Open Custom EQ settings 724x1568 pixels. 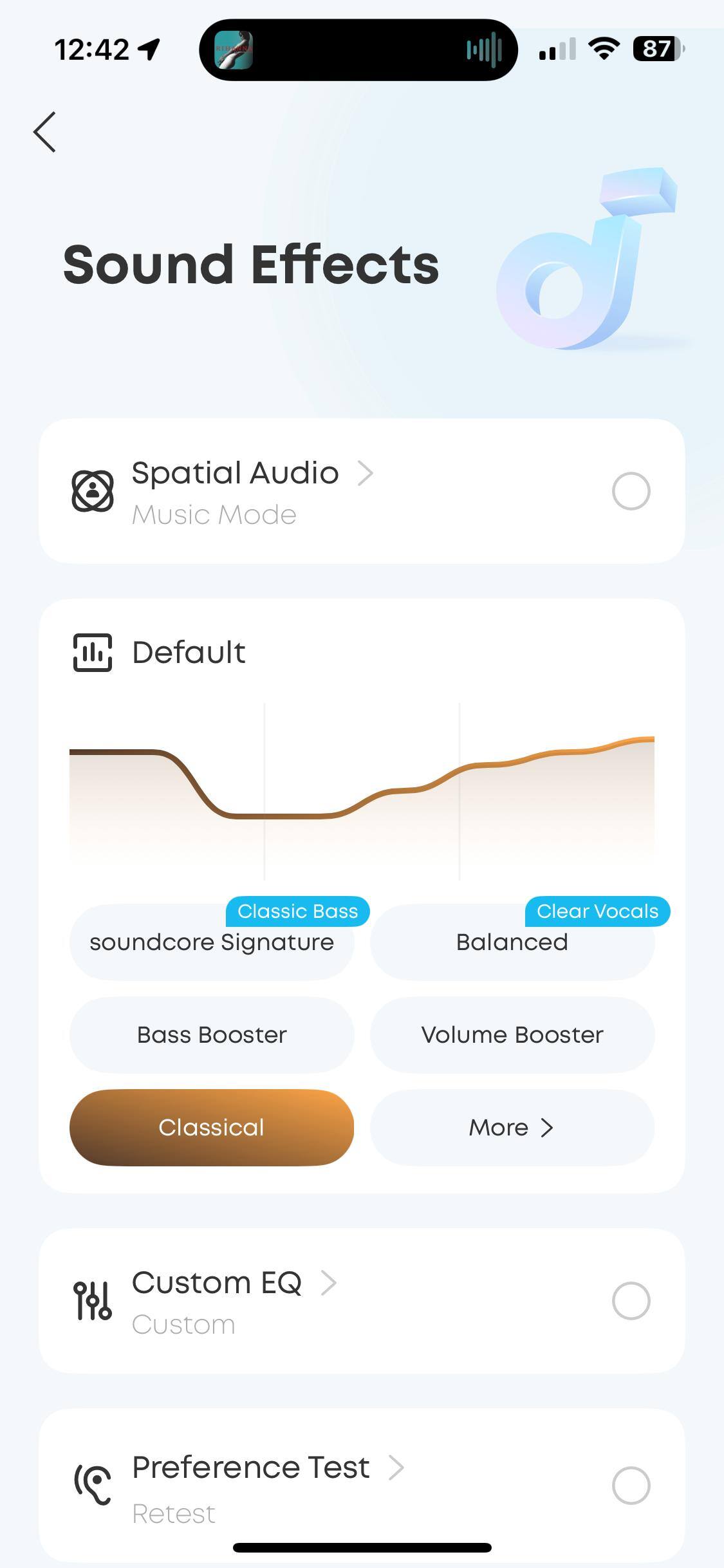click(x=234, y=1283)
